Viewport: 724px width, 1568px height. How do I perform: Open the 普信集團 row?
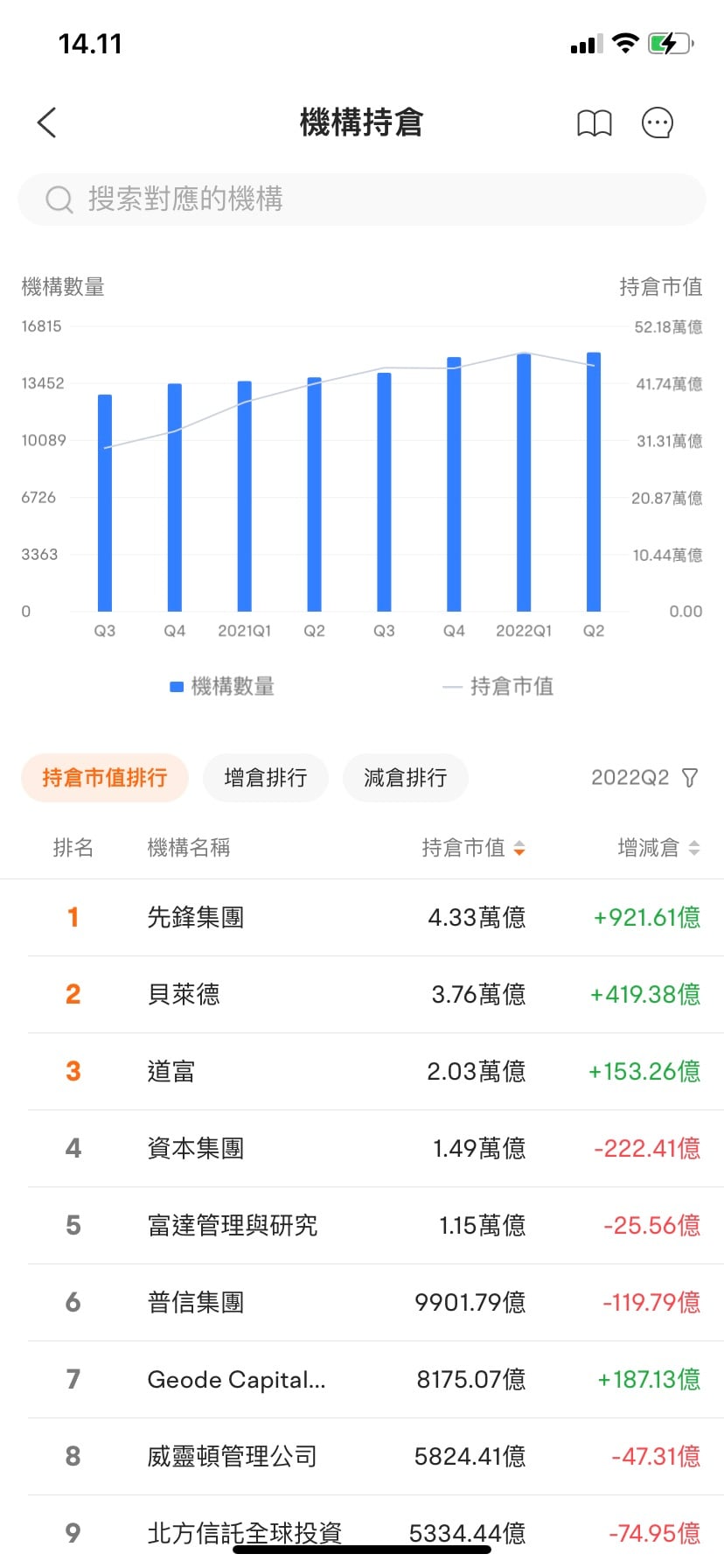click(x=362, y=1302)
